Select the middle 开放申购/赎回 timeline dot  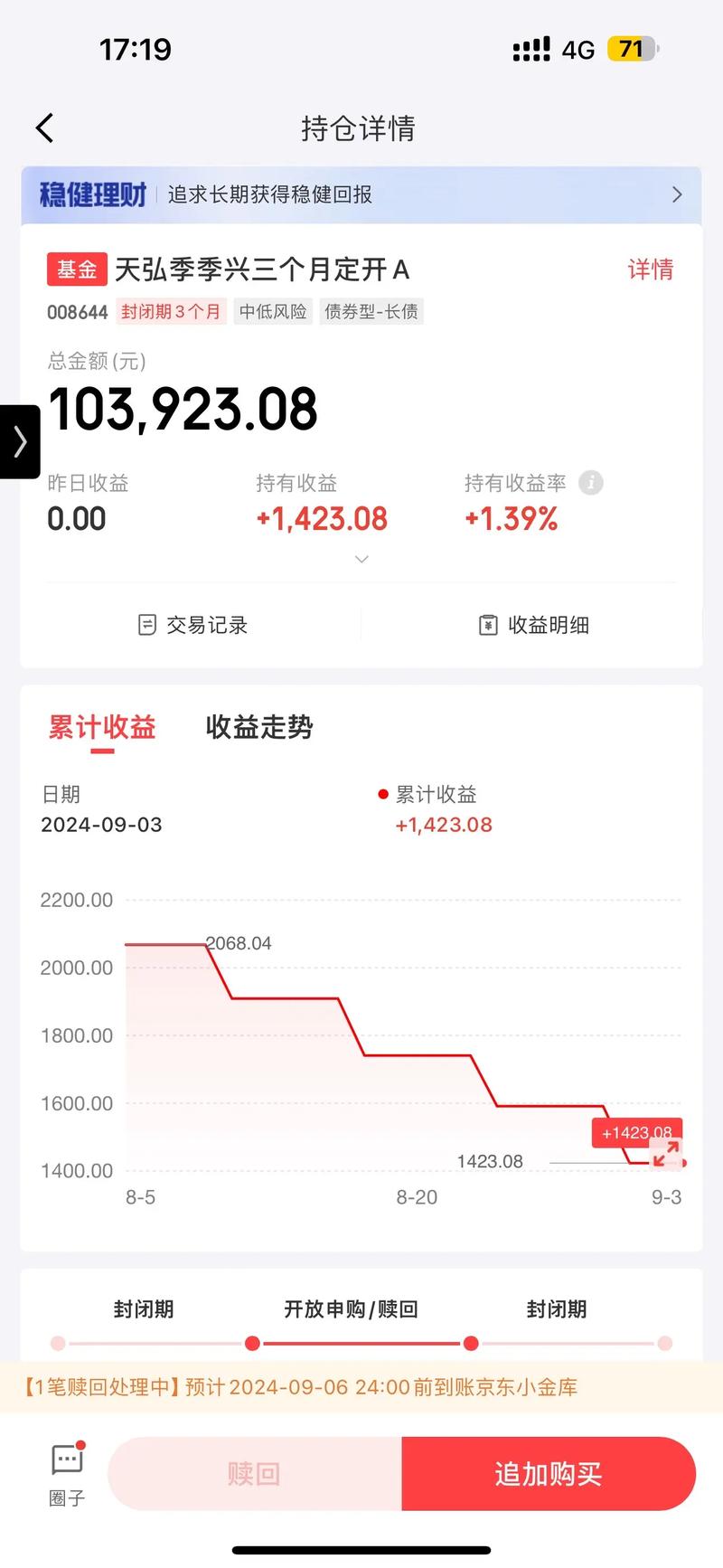252,1344
